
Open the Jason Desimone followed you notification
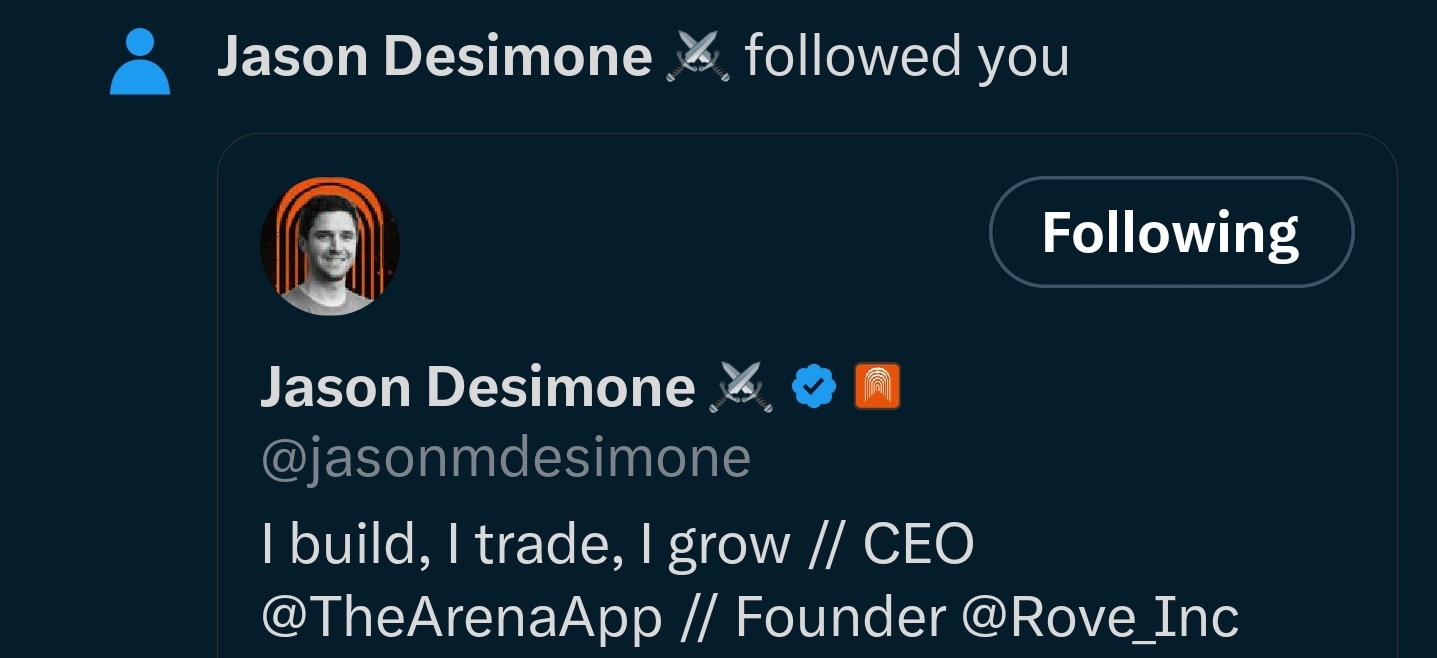642,56
